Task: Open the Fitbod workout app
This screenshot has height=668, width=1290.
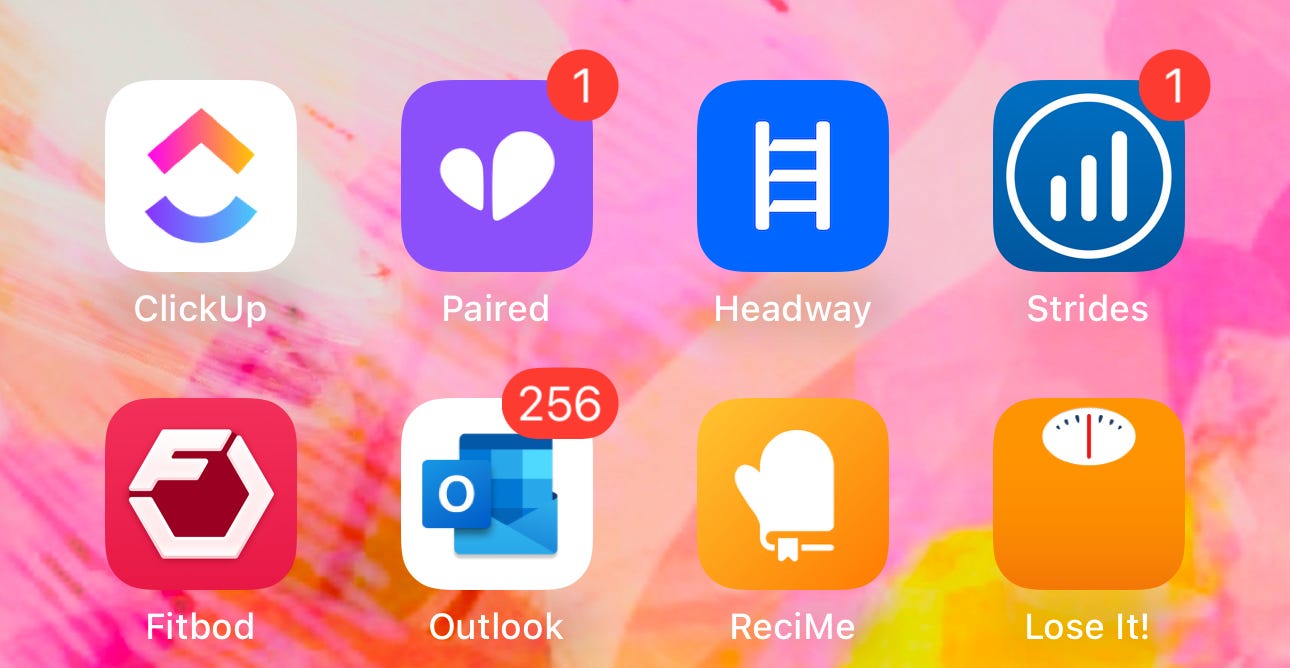Action: [x=200, y=494]
